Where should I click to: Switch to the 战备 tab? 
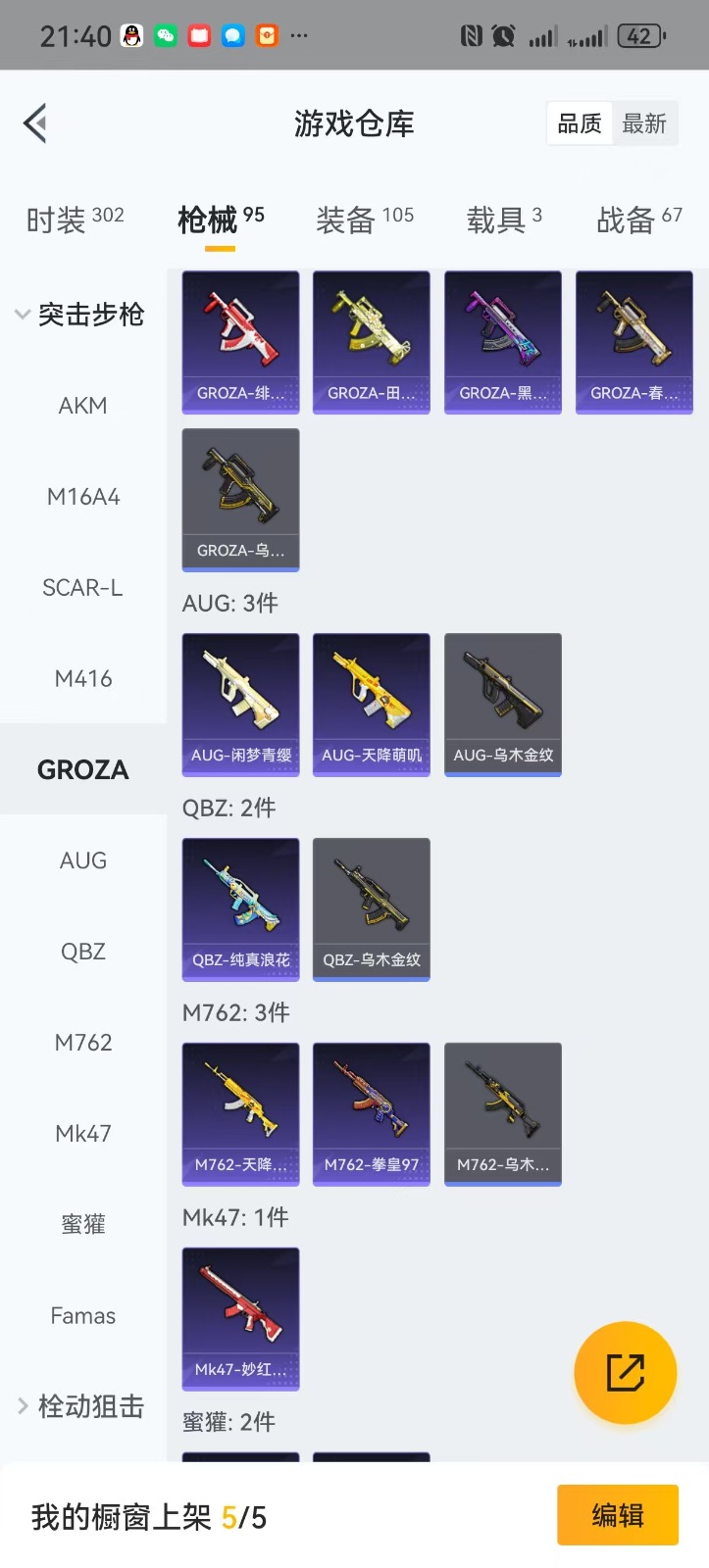coord(638,220)
